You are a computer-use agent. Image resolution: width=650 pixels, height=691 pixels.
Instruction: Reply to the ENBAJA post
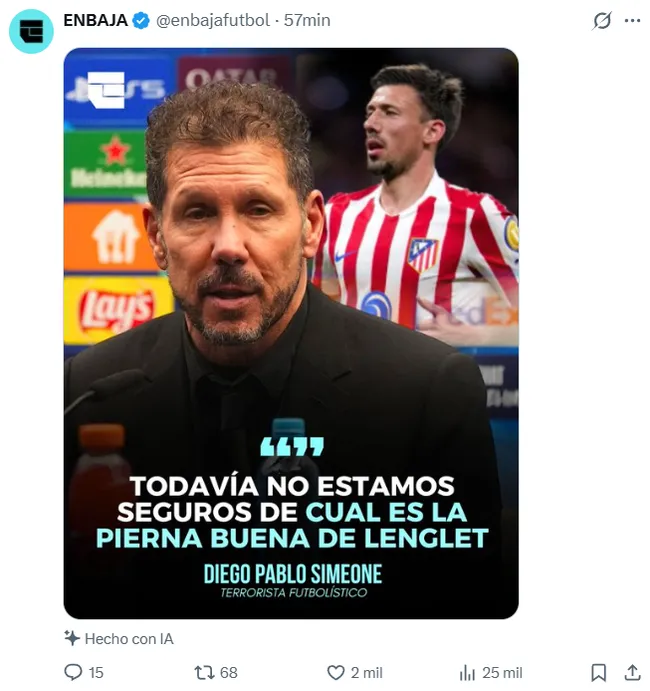coord(73,672)
